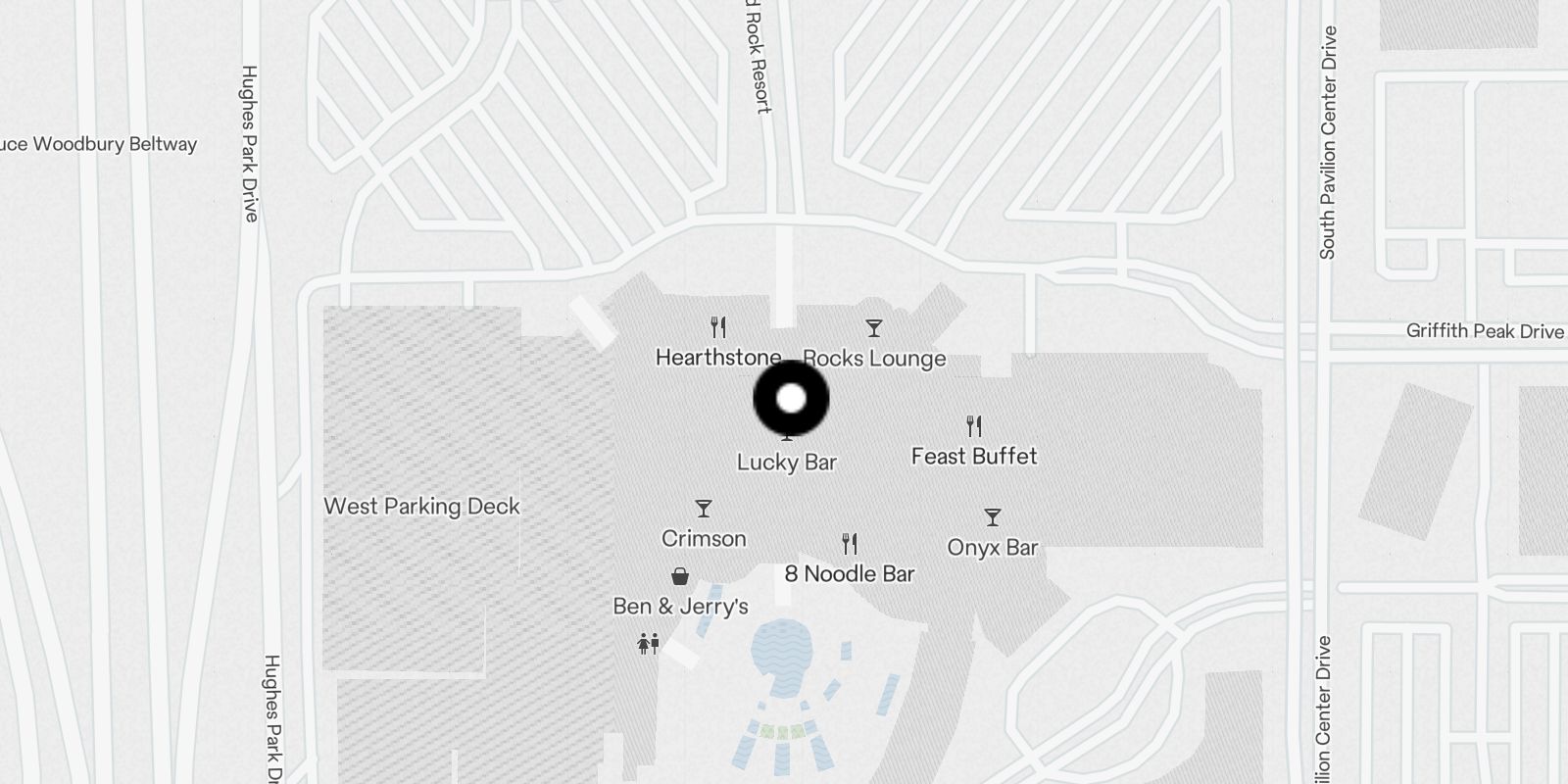The width and height of the screenshot is (1568, 784).
Task: Tap the Crimson bar marker
Action: pos(704,509)
